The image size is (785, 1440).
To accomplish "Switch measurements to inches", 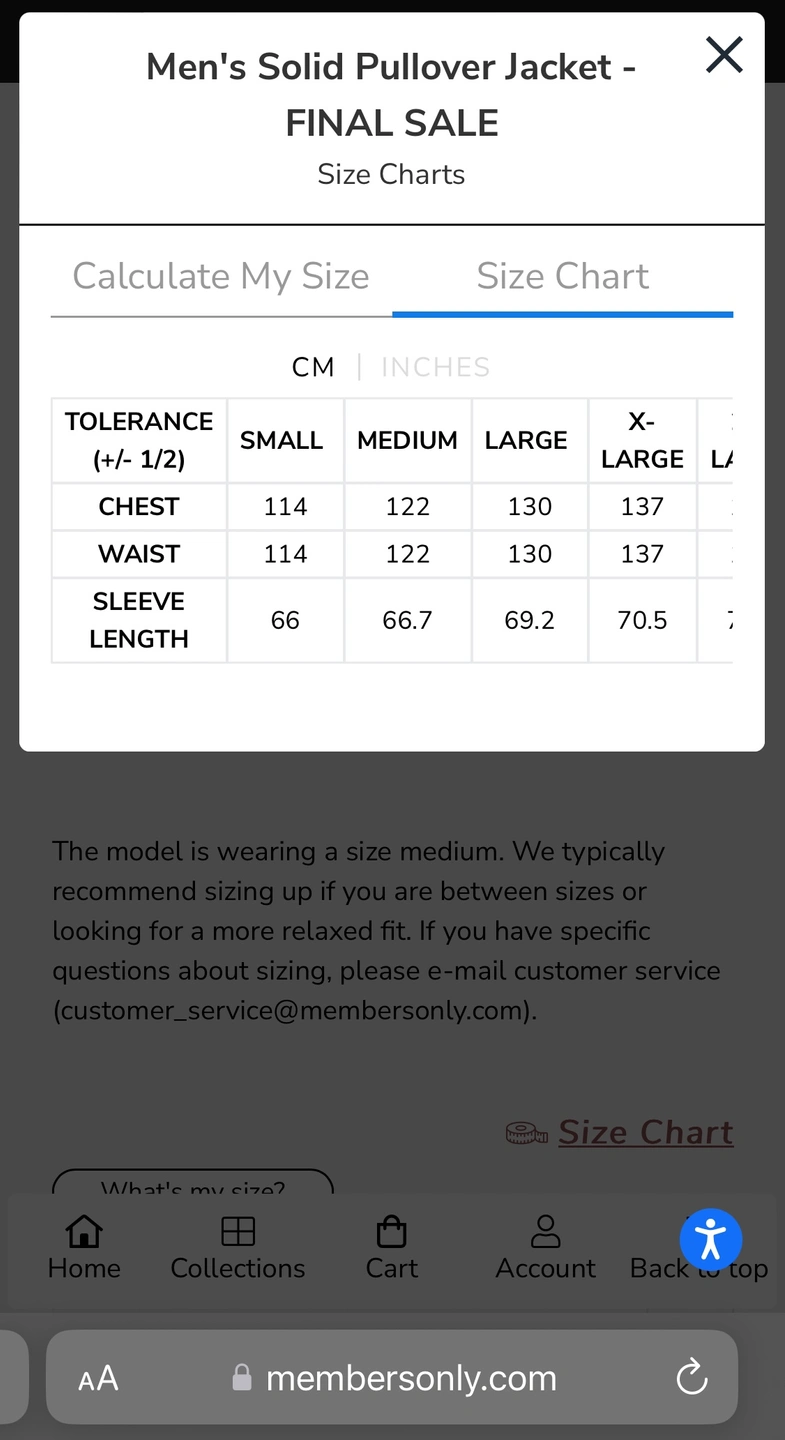I will (x=435, y=367).
